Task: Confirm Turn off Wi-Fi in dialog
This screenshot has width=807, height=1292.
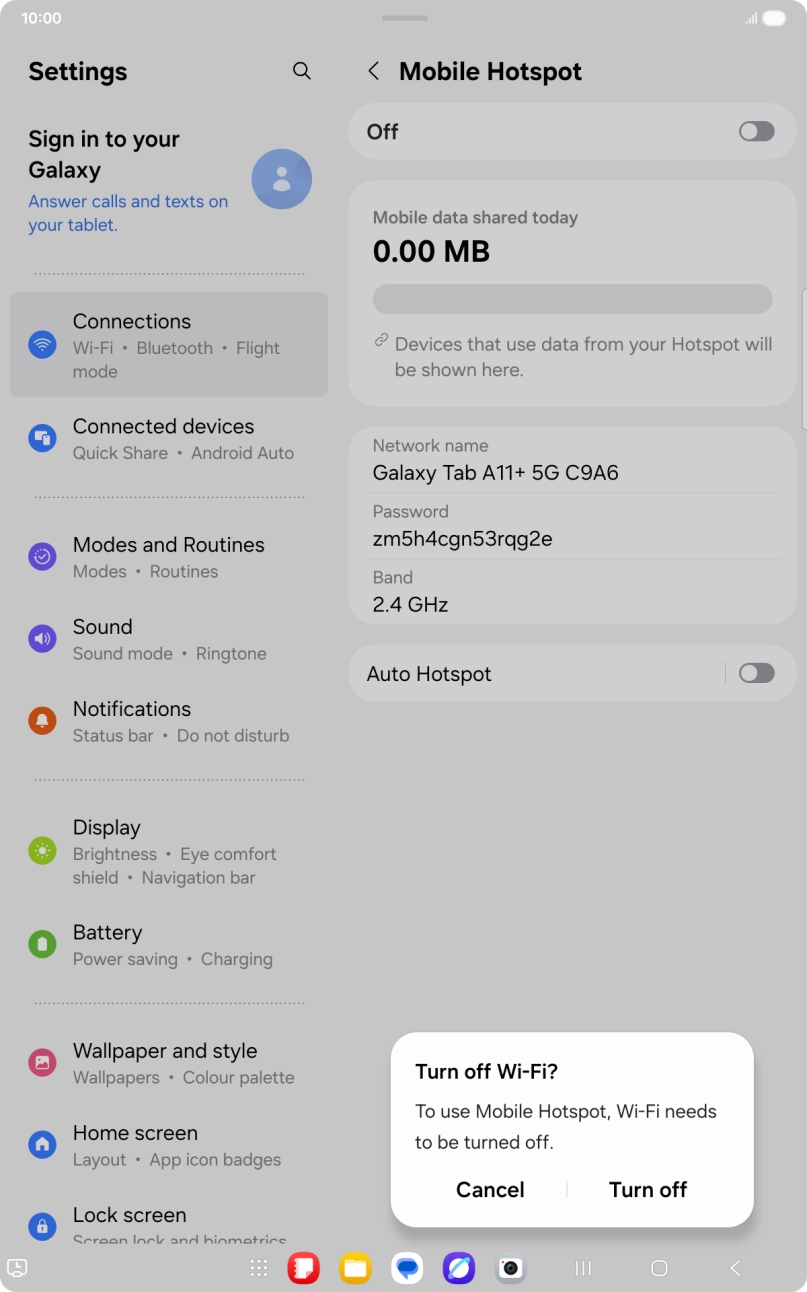Action: [x=648, y=1189]
